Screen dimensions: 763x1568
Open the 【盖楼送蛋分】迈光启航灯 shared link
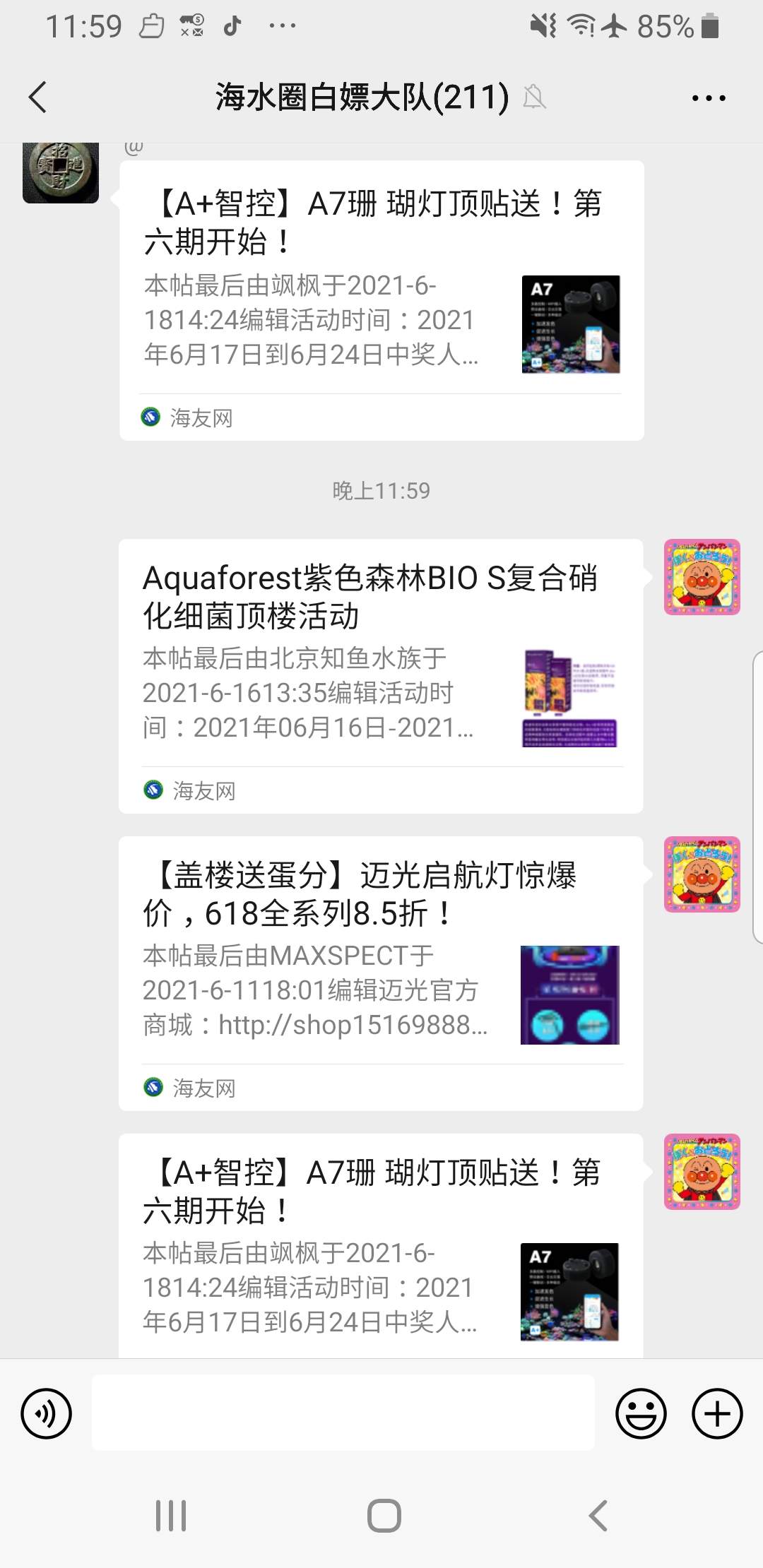click(381, 973)
